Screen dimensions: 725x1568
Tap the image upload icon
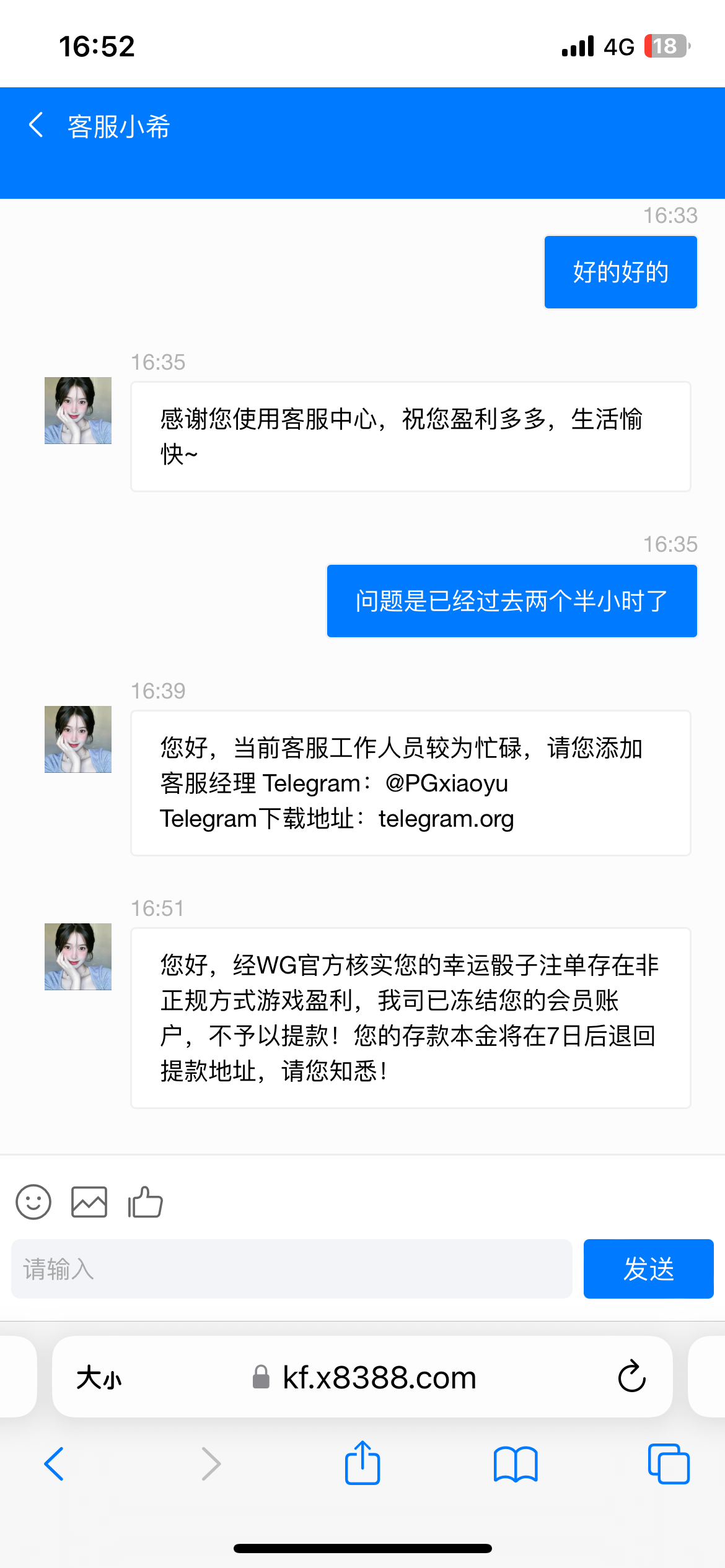[x=89, y=1201]
